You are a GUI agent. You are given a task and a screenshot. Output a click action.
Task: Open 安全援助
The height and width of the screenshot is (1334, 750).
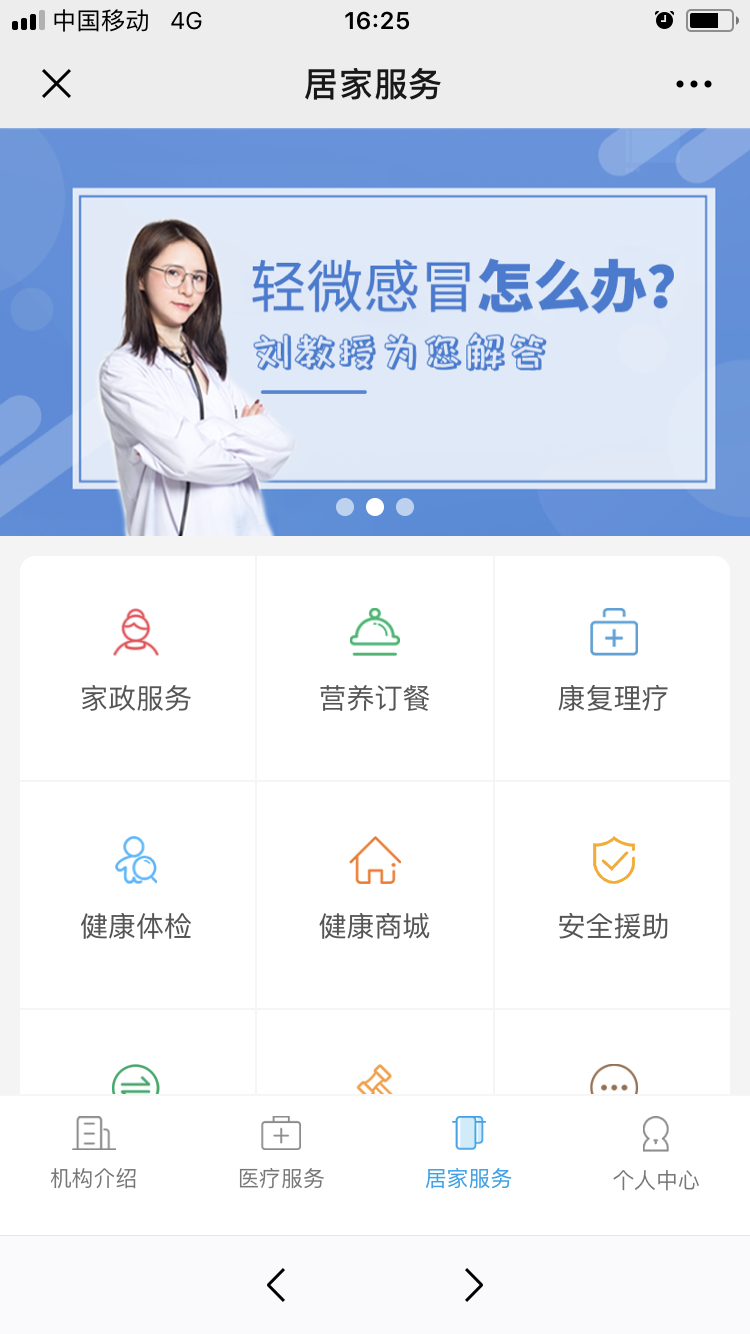[613, 895]
